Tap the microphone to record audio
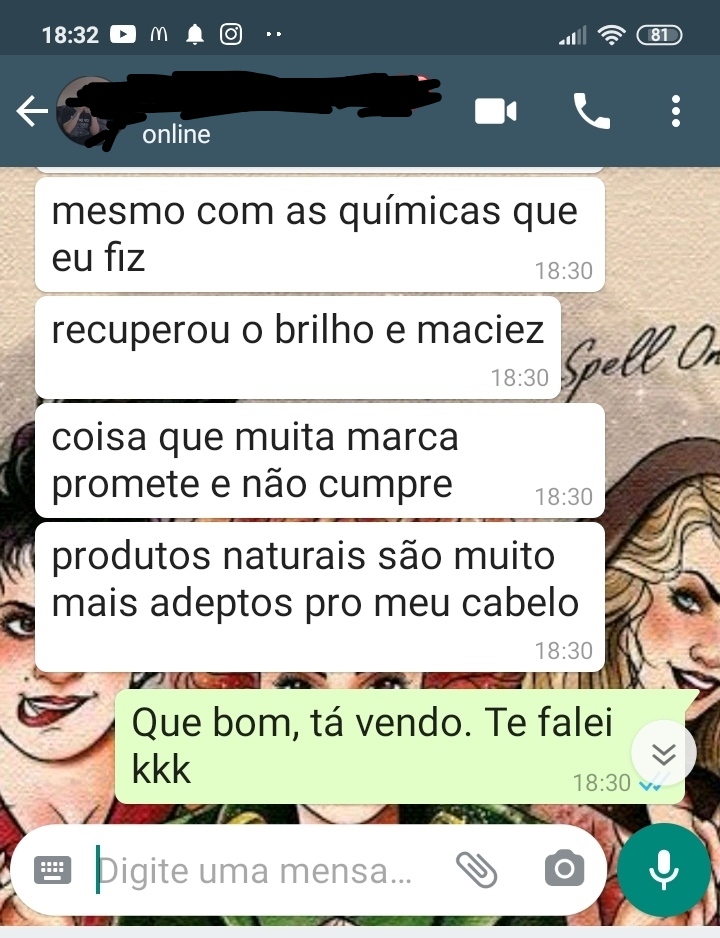Screen dimensions: 720x938 click(x=663, y=871)
